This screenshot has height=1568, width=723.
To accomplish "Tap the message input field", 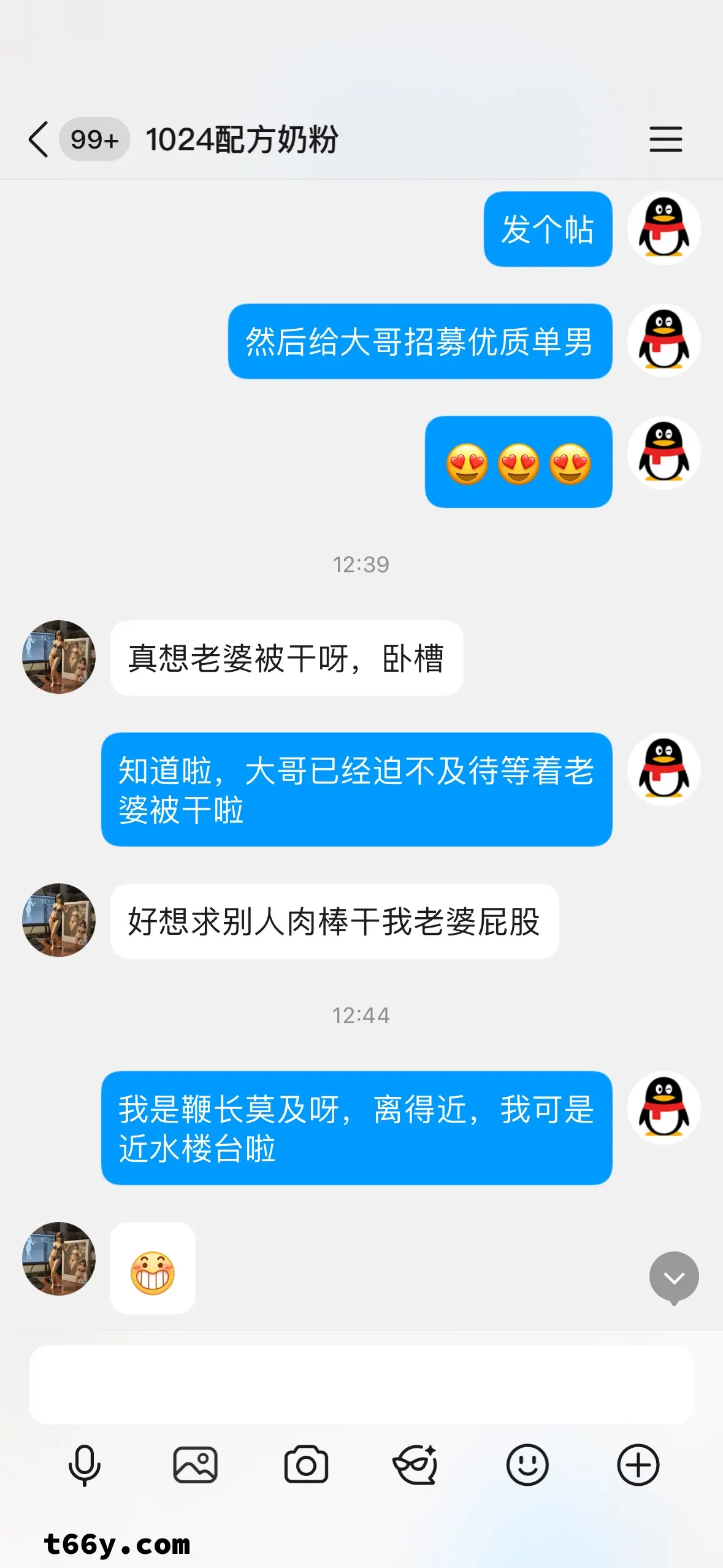I will 361,1385.
